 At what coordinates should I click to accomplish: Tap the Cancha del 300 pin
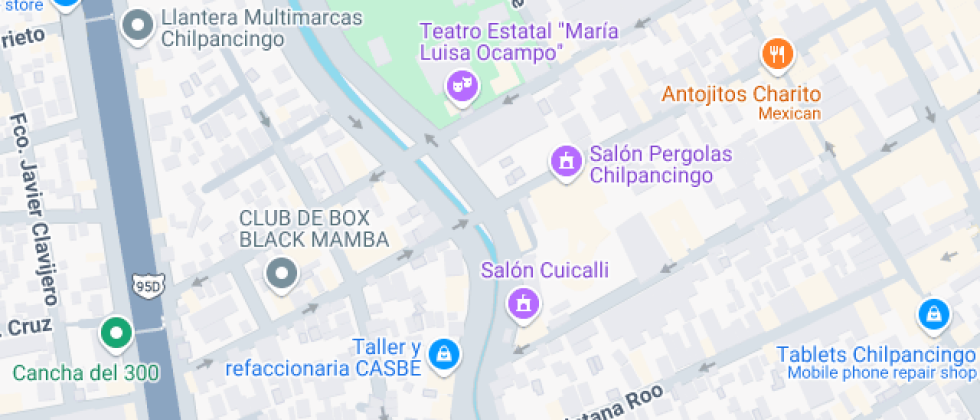click(x=117, y=333)
